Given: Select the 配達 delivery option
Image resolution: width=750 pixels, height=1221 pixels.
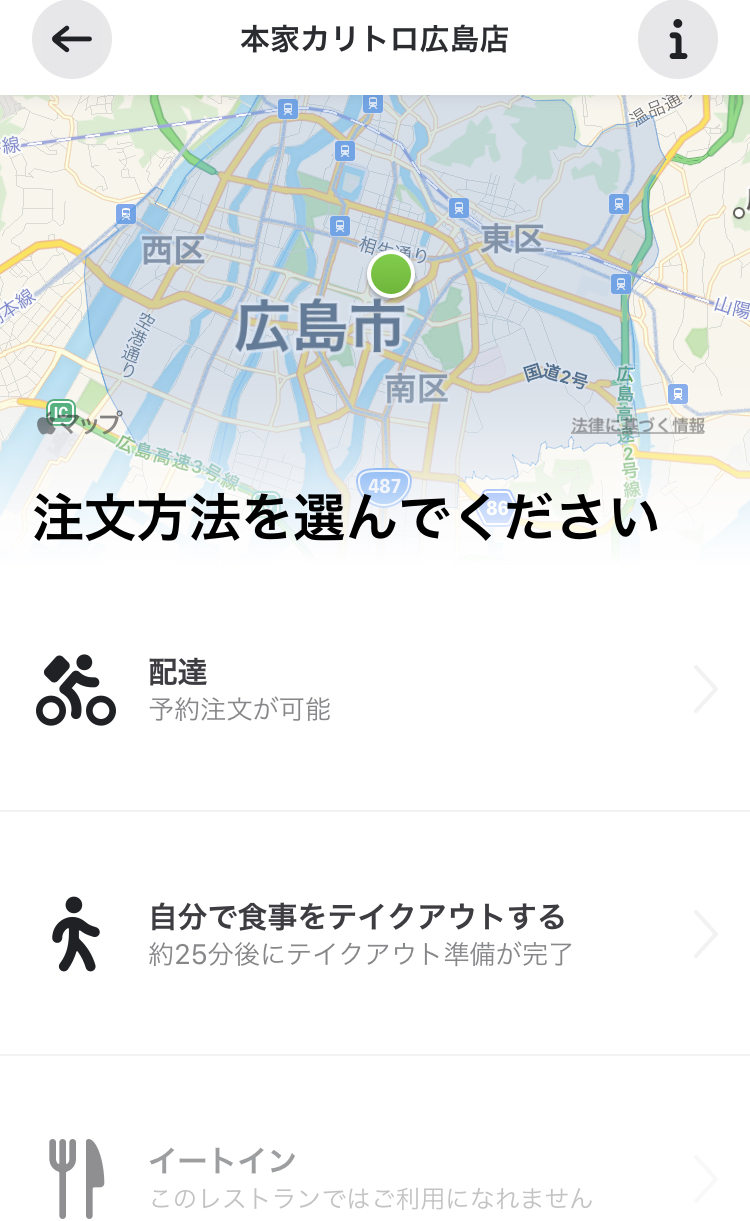Looking at the screenshot, I should (x=375, y=690).
